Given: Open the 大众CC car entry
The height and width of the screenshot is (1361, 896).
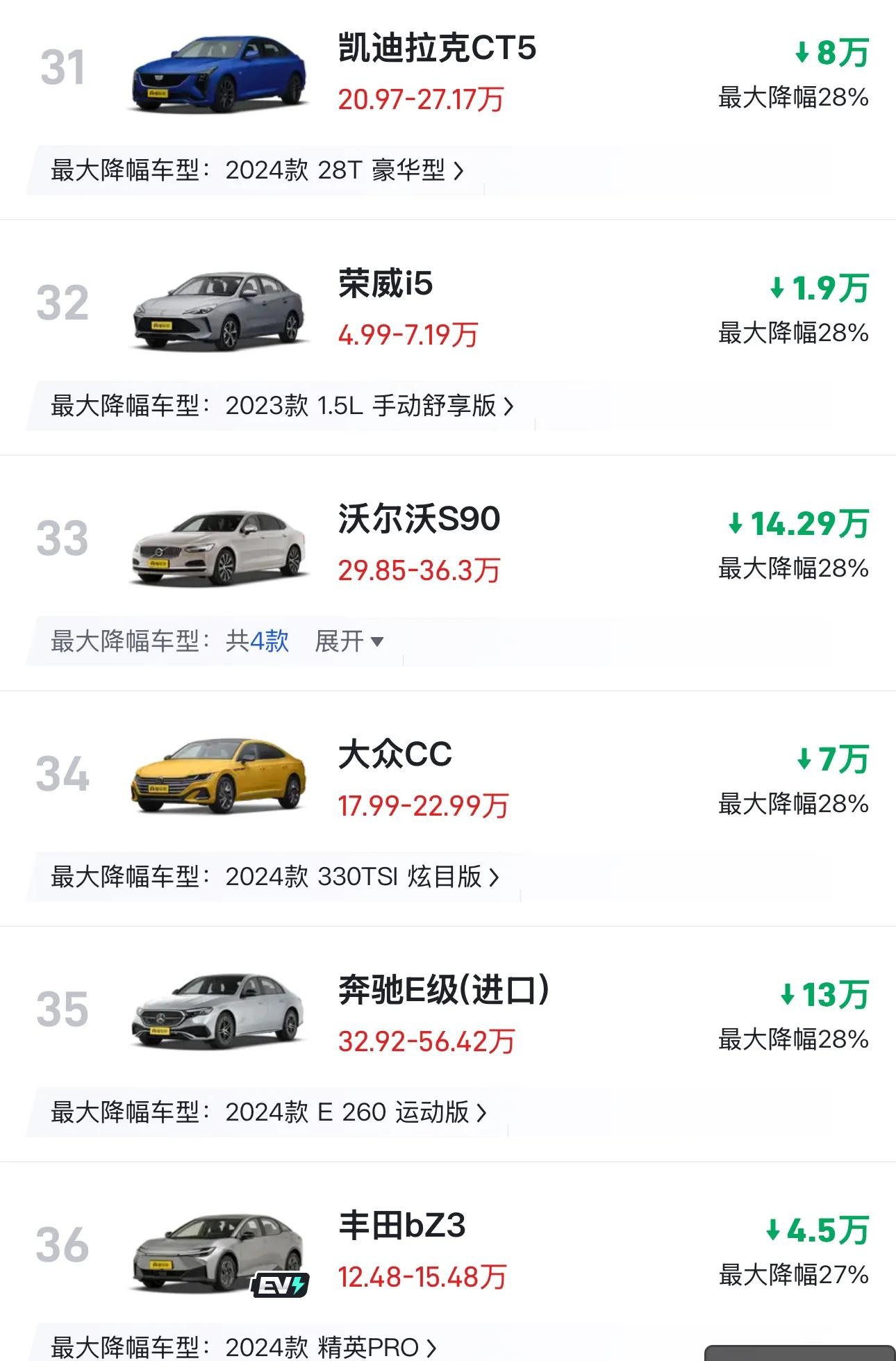Looking at the screenshot, I should tap(395, 755).
